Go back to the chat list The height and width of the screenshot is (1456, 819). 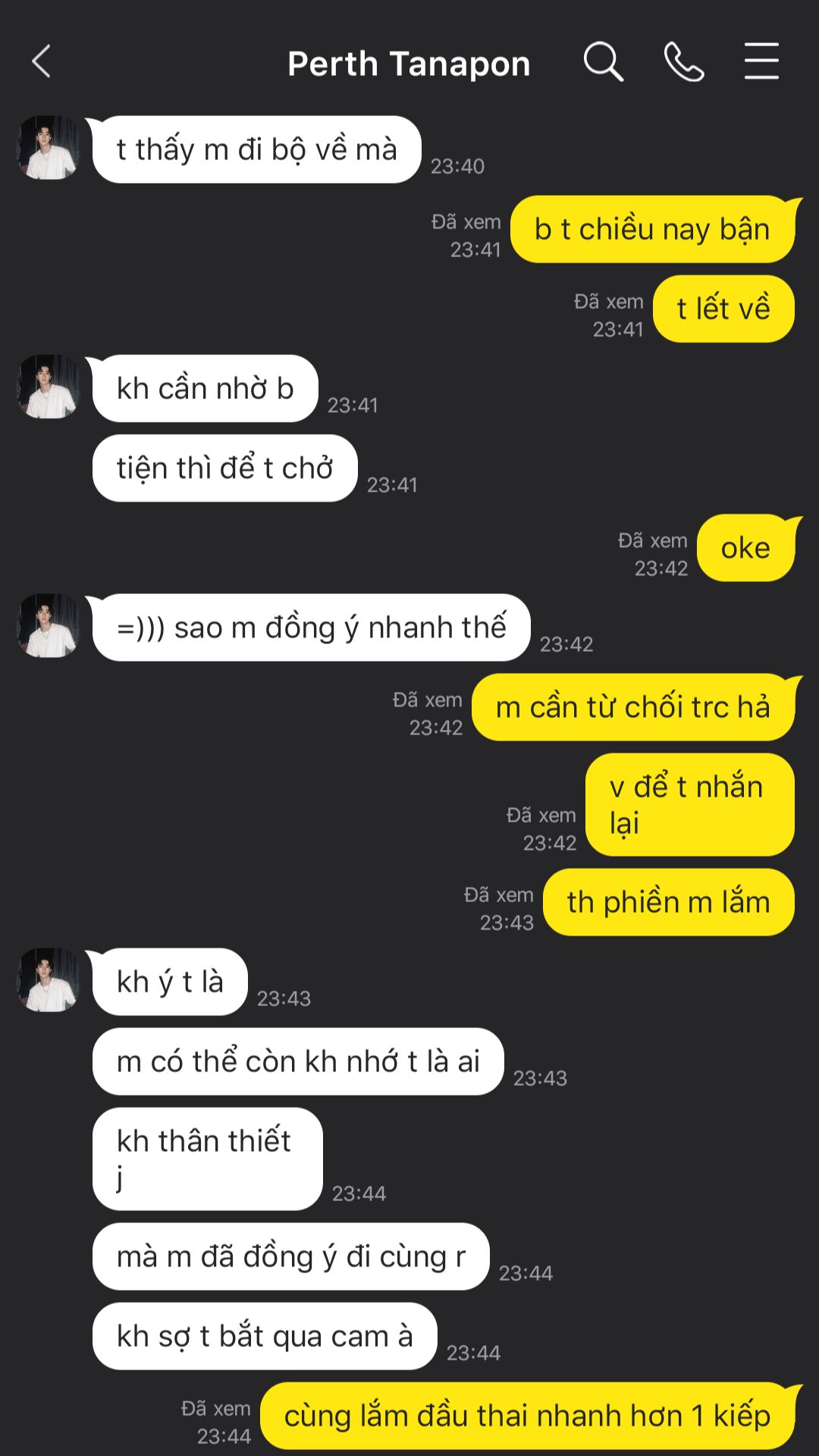tap(42, 61)
